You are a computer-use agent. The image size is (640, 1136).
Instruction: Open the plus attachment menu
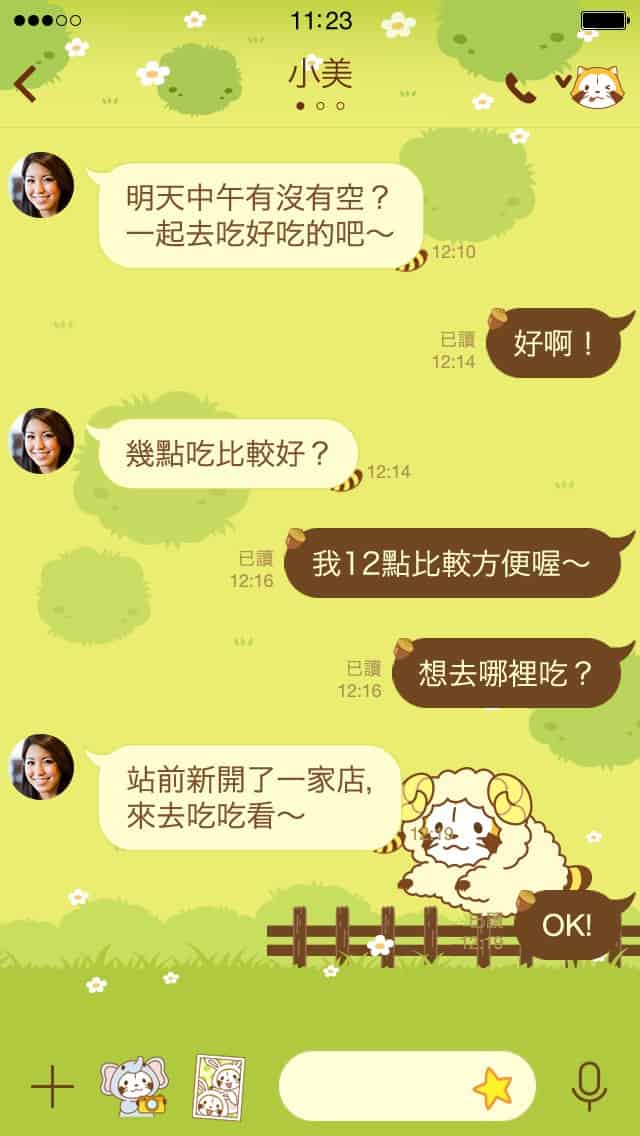[52, 1086]
